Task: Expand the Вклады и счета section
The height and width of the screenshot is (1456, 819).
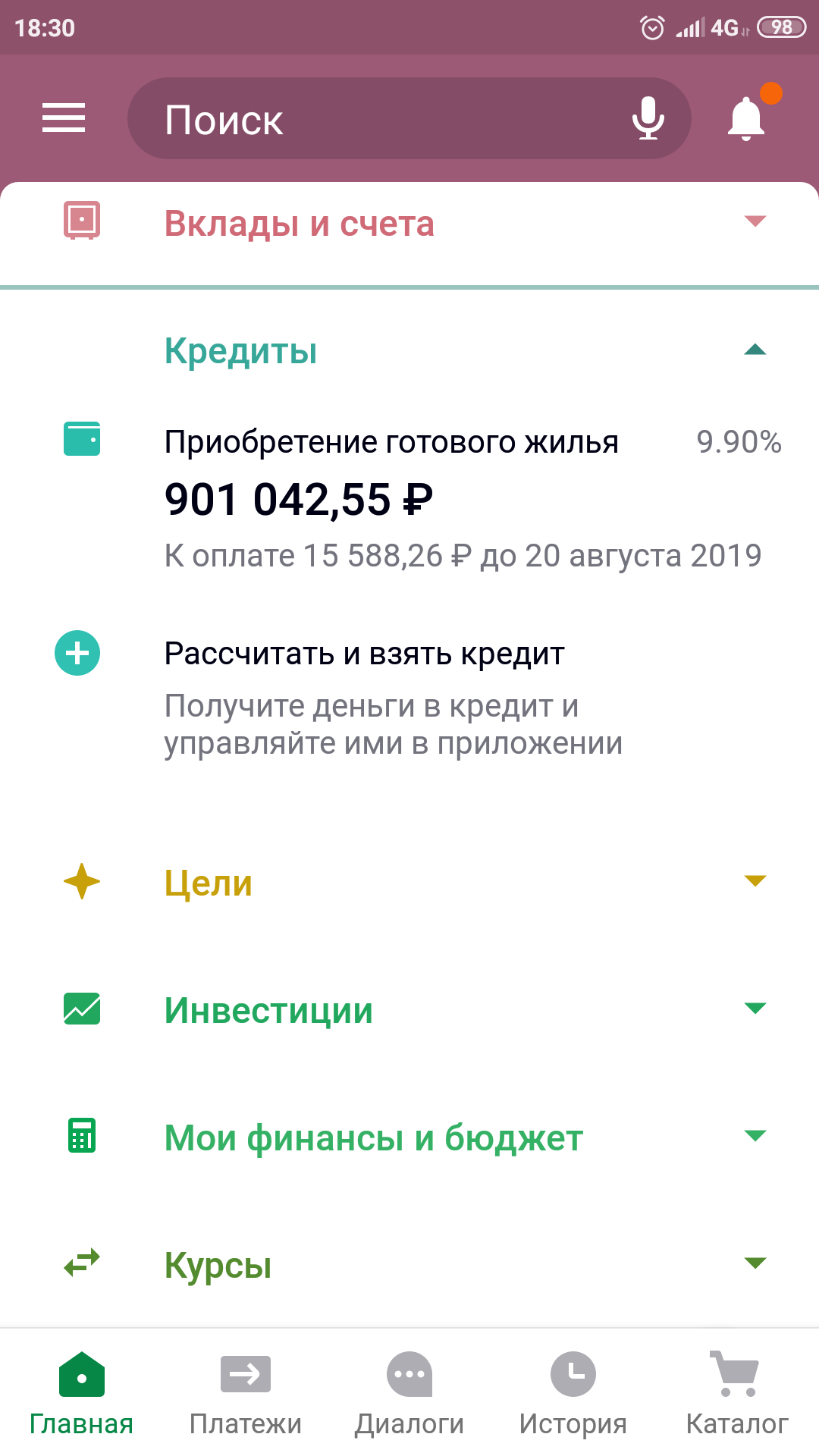Action: coord(409,224)
